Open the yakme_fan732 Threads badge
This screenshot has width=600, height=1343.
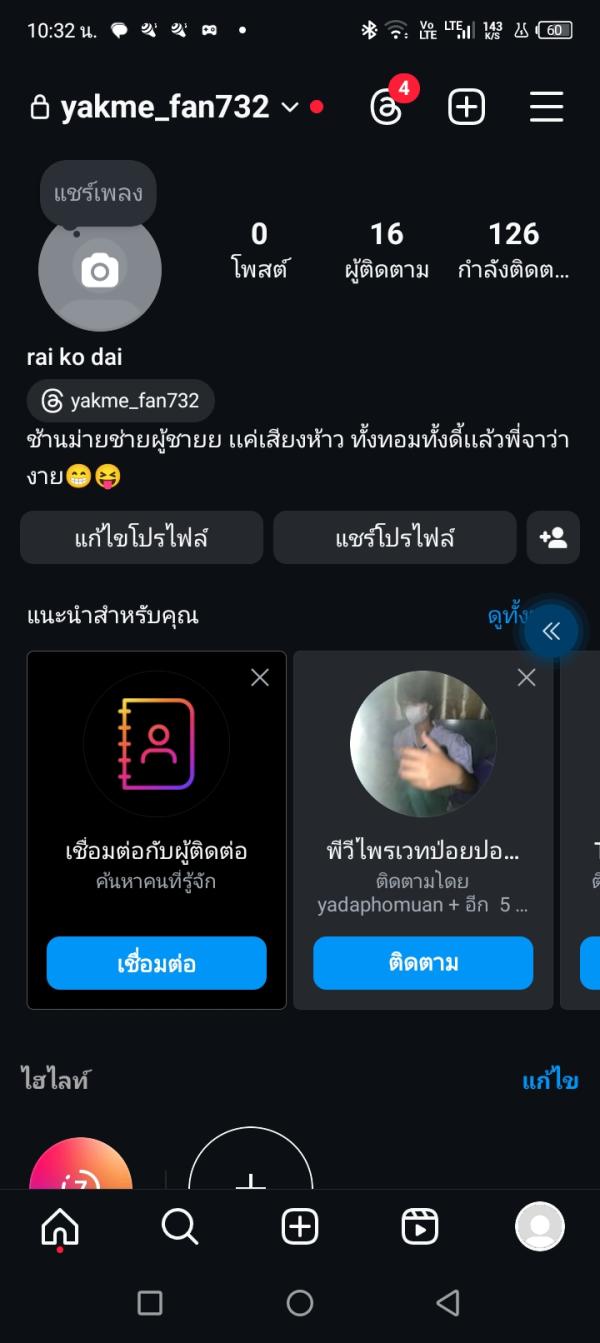point(121,401)
